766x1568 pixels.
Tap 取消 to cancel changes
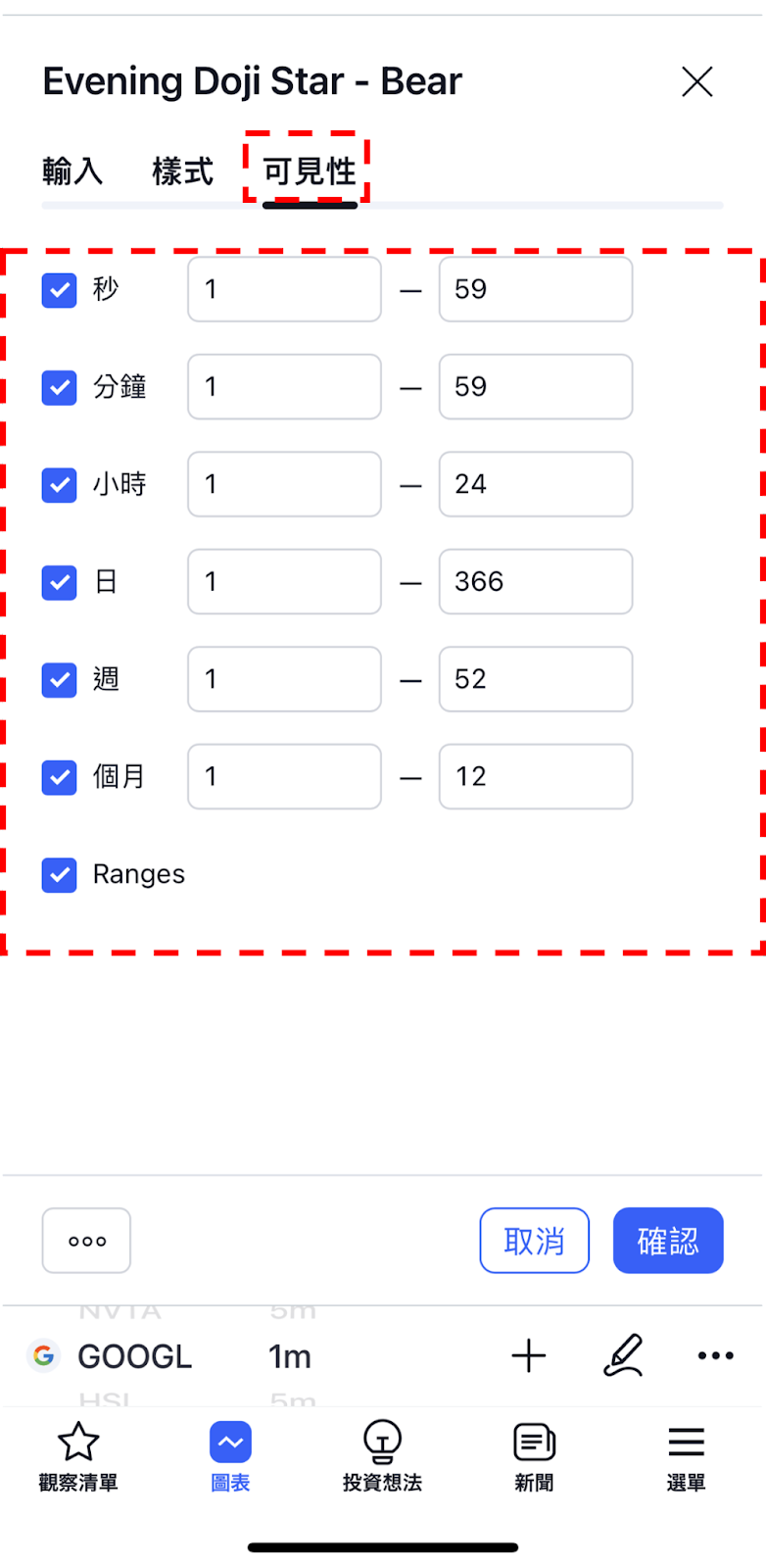click(x=535, y=1241)
